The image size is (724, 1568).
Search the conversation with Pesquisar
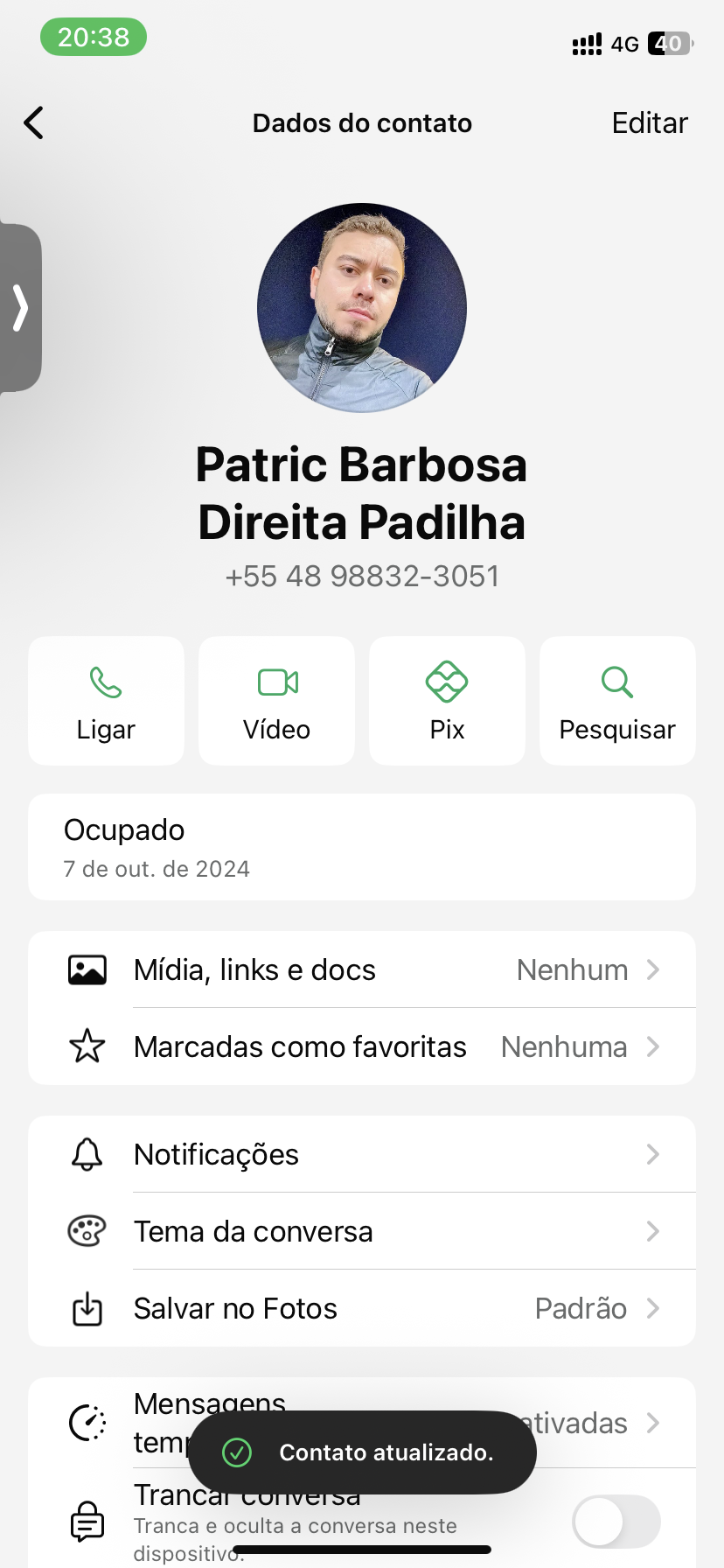click(617, 701)
